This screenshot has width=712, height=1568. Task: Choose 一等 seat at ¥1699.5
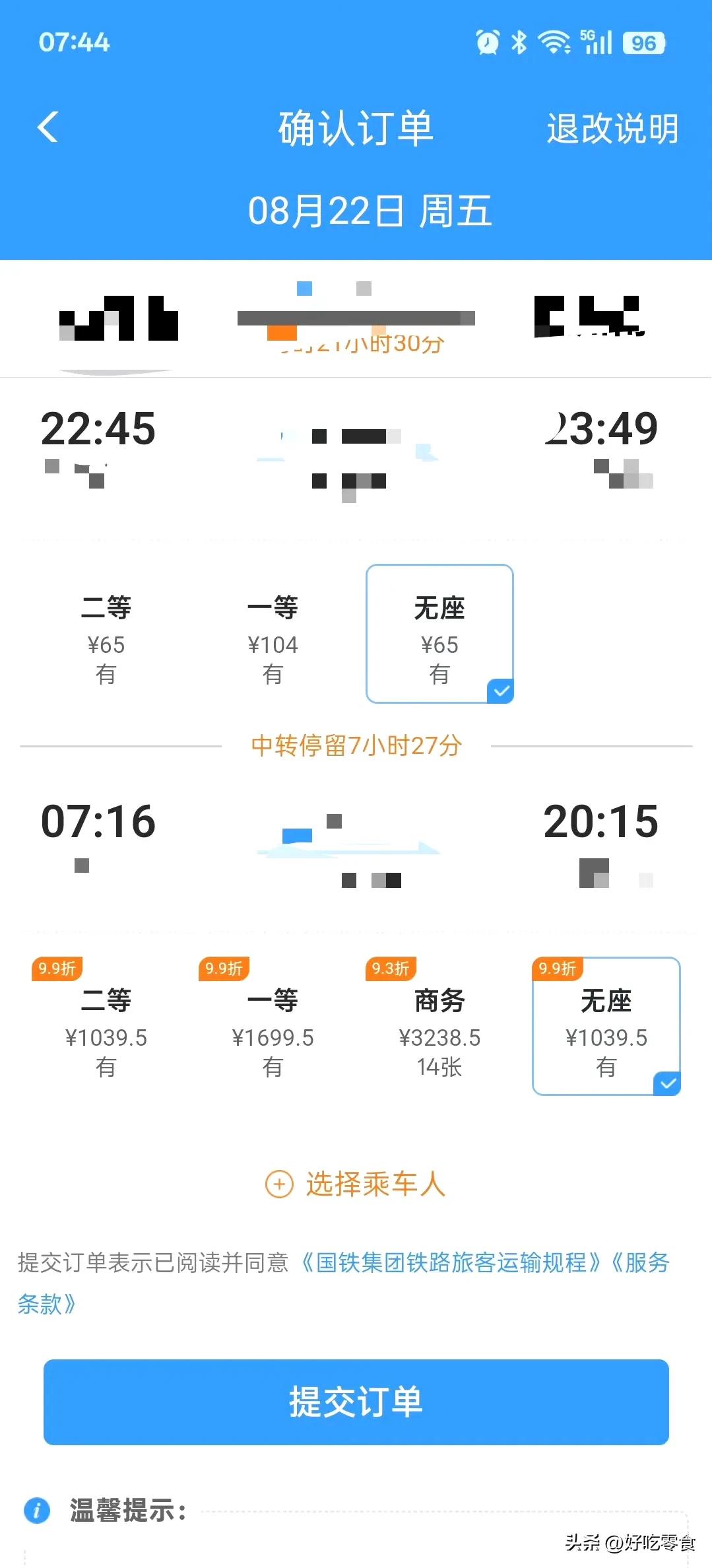[273, 1027]
